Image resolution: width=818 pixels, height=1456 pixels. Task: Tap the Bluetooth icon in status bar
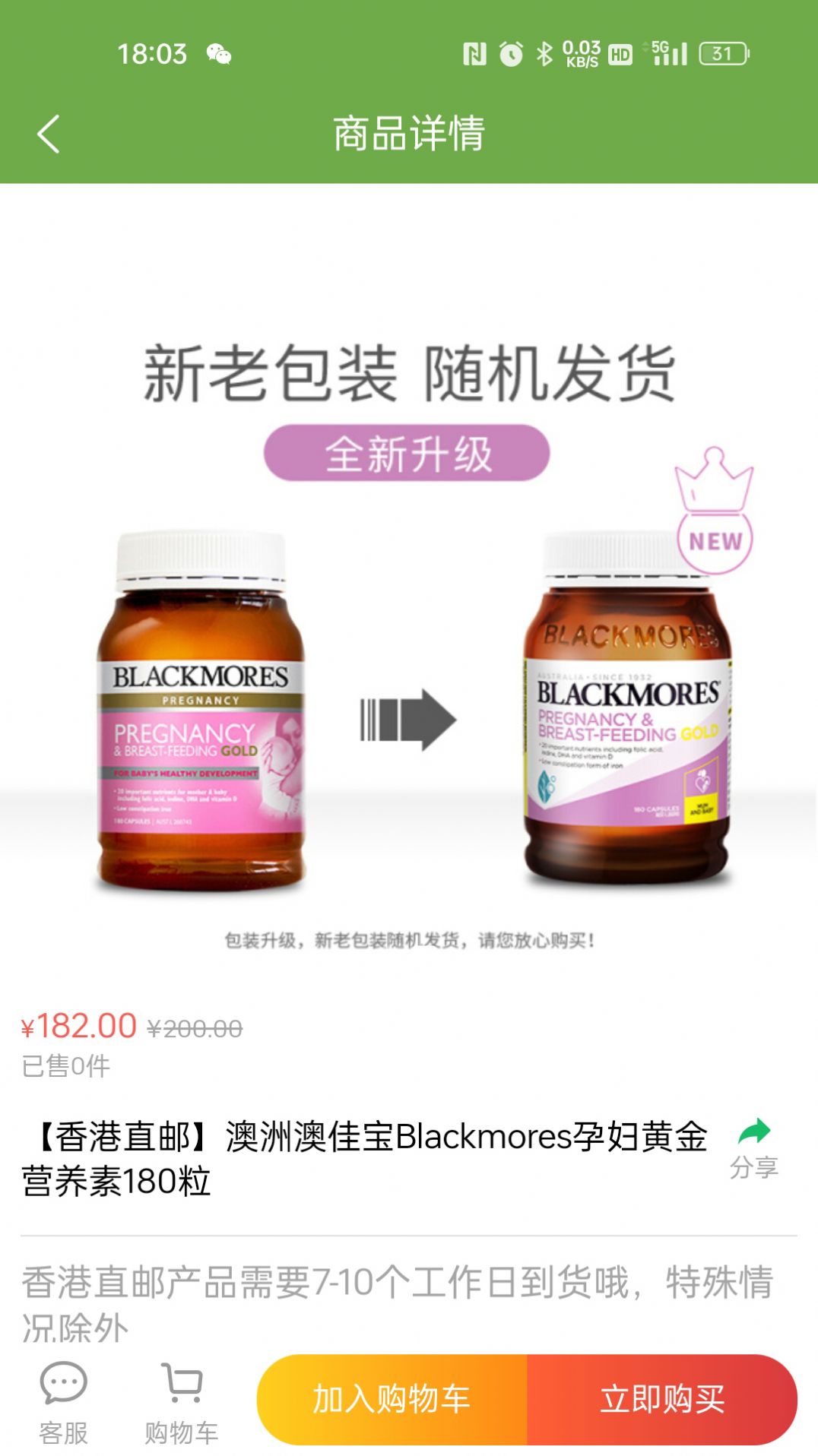point(544,53)
